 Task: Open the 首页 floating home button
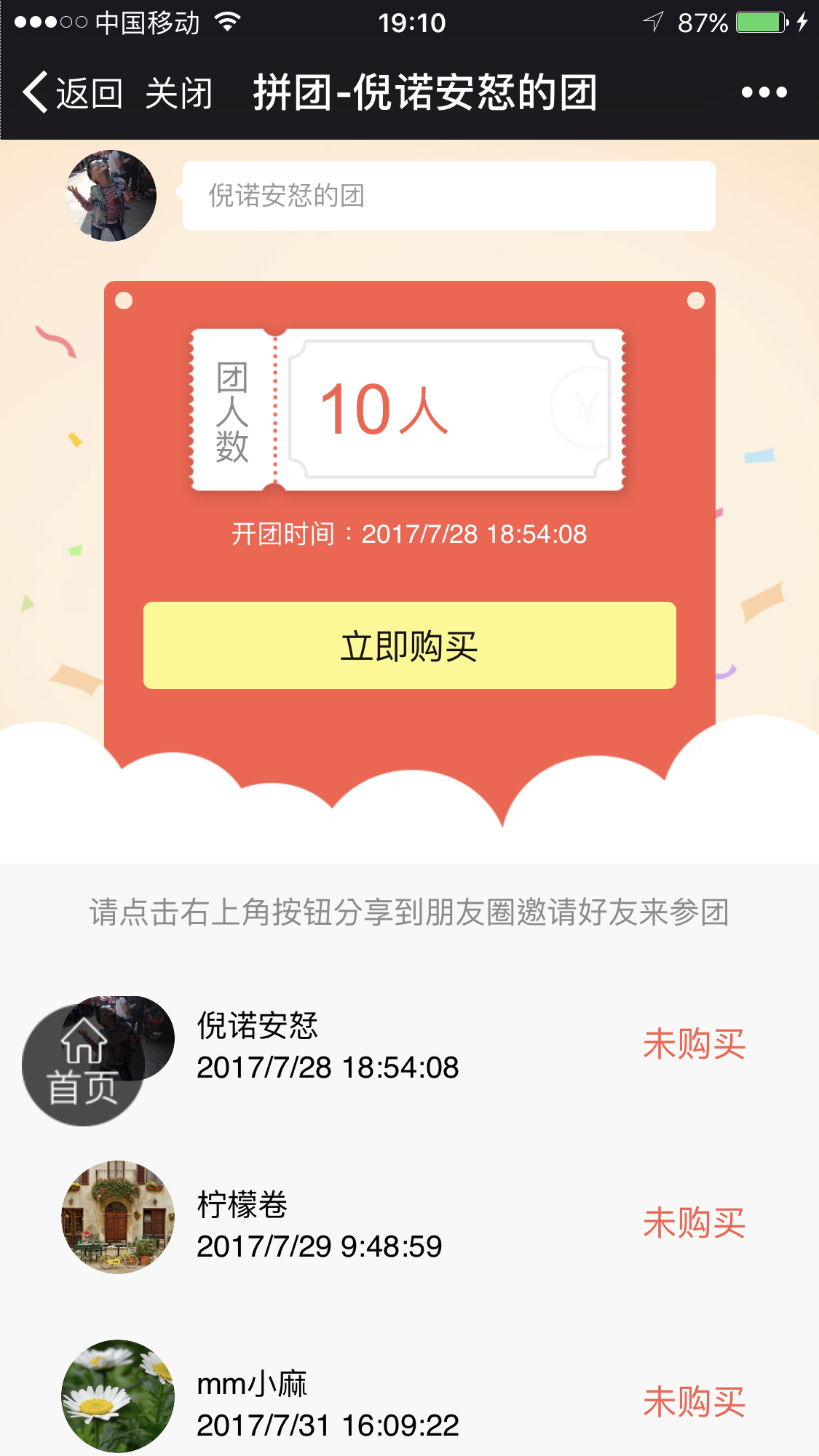click(82, 1065)
